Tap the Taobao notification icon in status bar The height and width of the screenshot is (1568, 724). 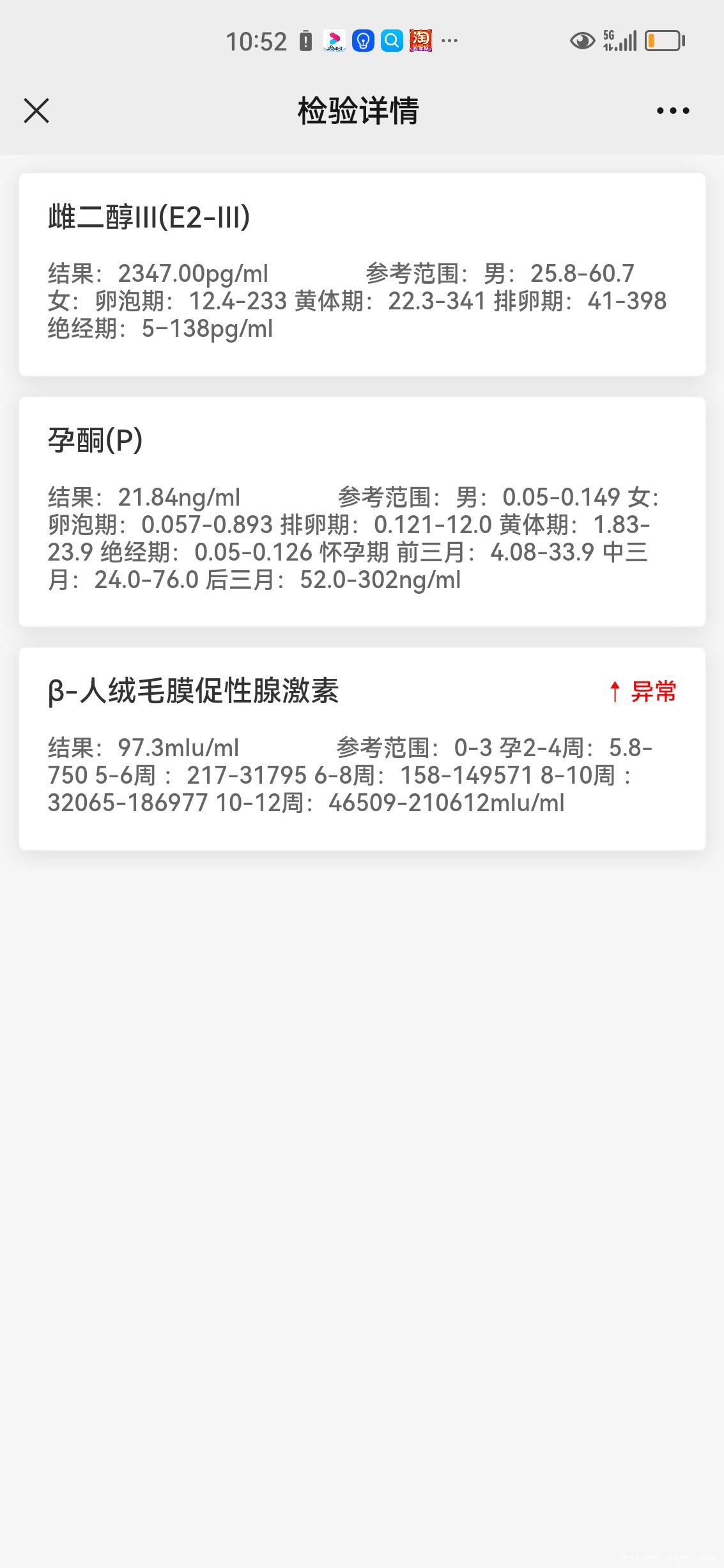pos(422,40)
